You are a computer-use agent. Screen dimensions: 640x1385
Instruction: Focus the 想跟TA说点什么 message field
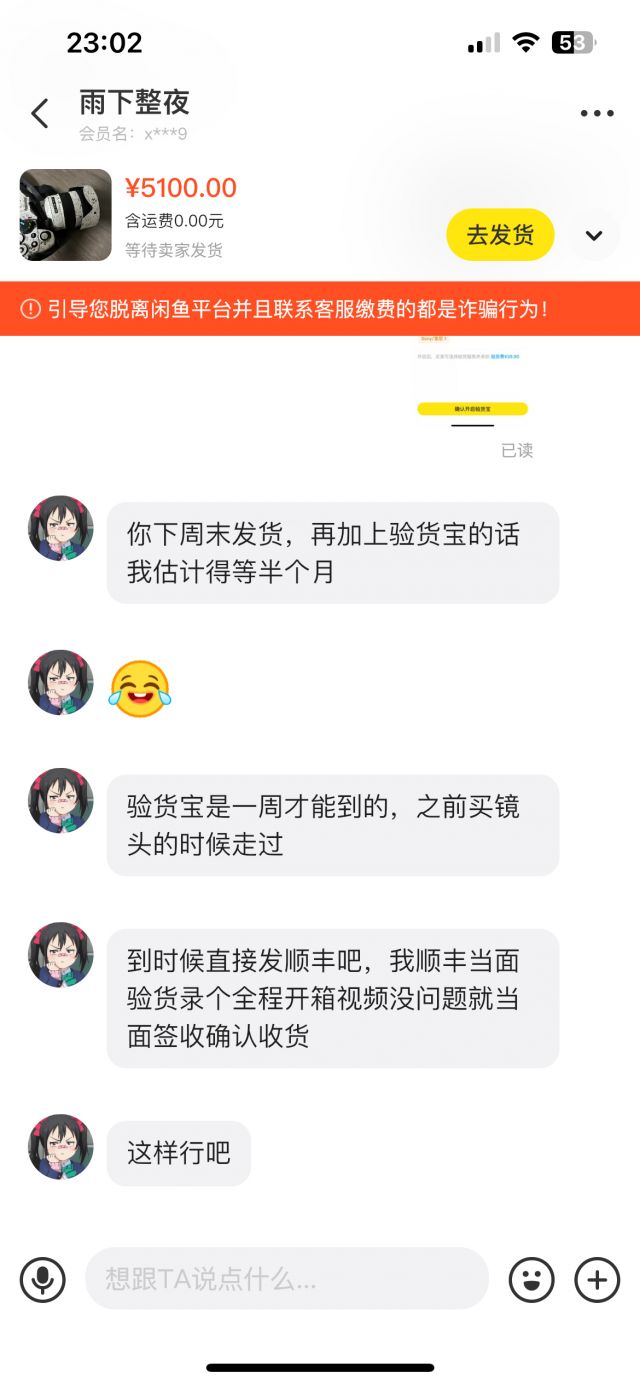[x=286, y=1279]
